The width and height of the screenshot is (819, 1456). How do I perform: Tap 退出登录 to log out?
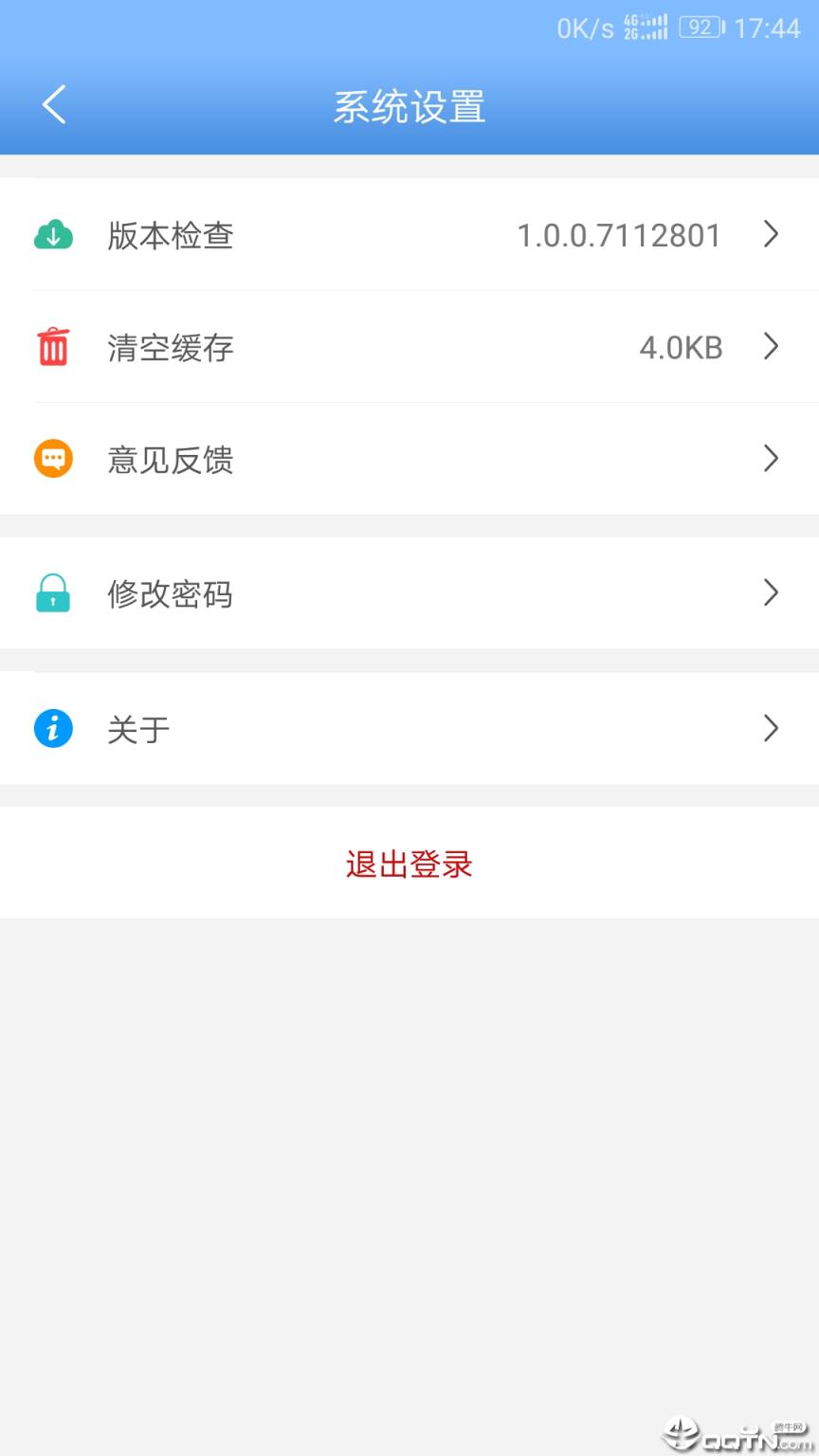coord(408,864)
